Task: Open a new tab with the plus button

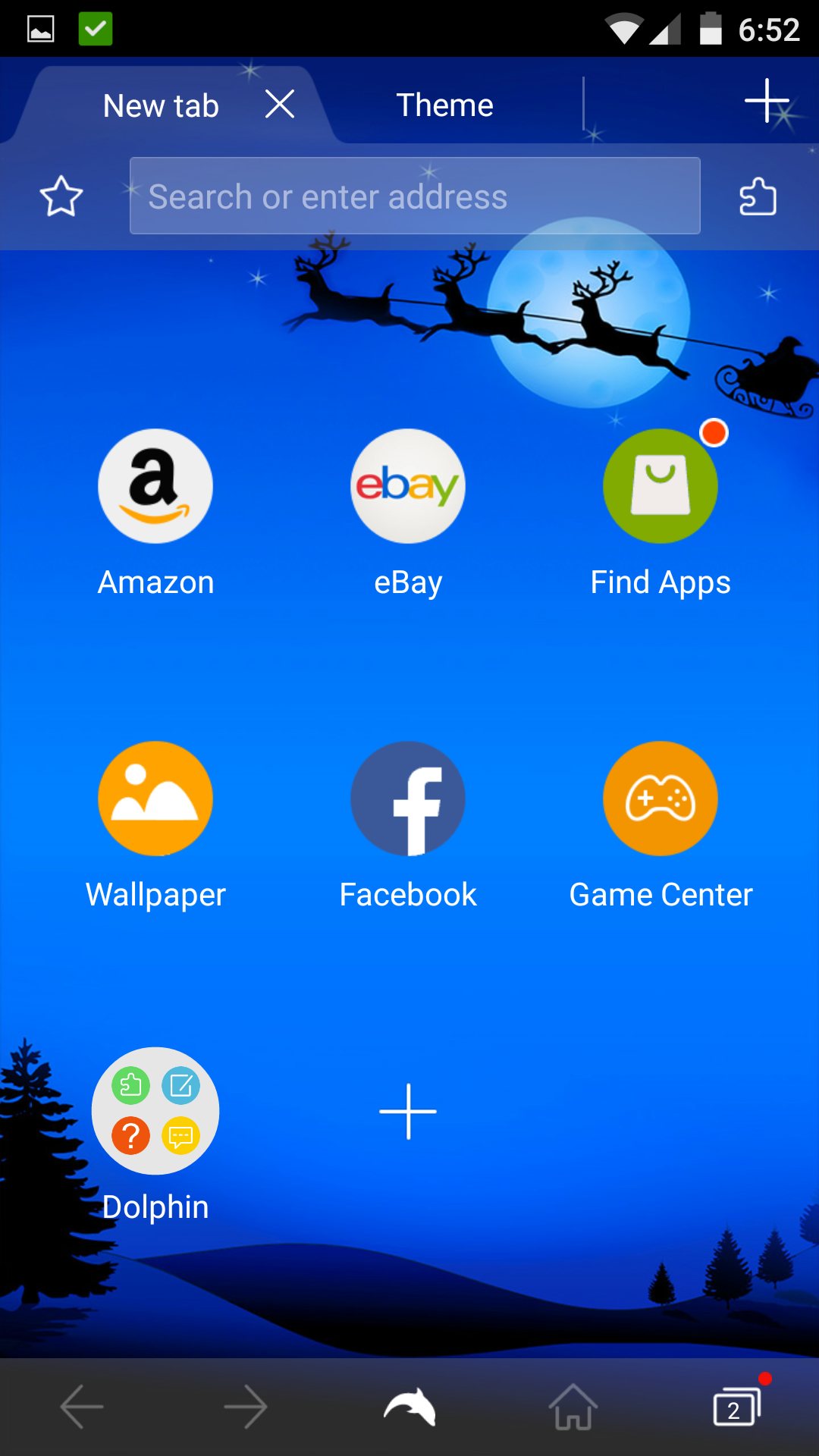Action: 767,101
